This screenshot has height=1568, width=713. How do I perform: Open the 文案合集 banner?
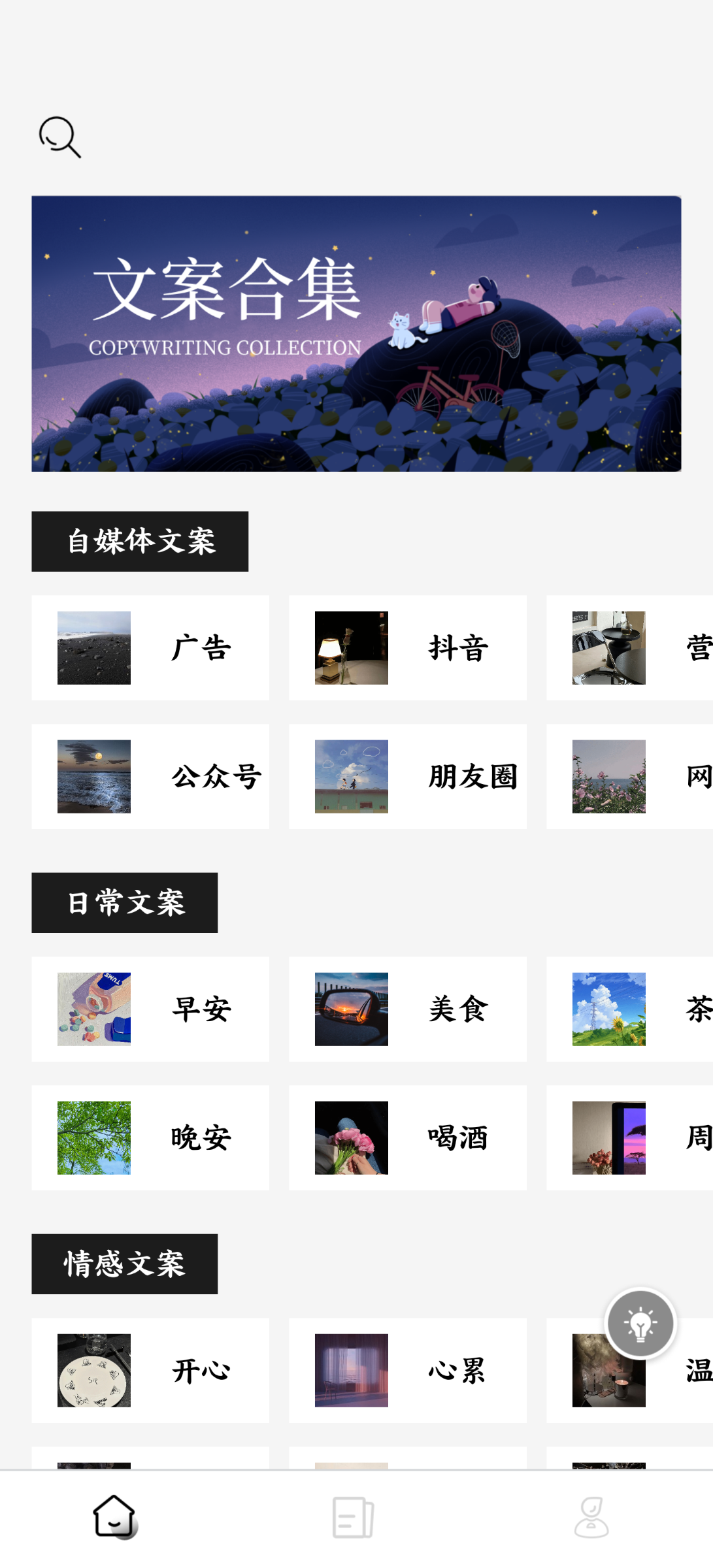(356, 333)
